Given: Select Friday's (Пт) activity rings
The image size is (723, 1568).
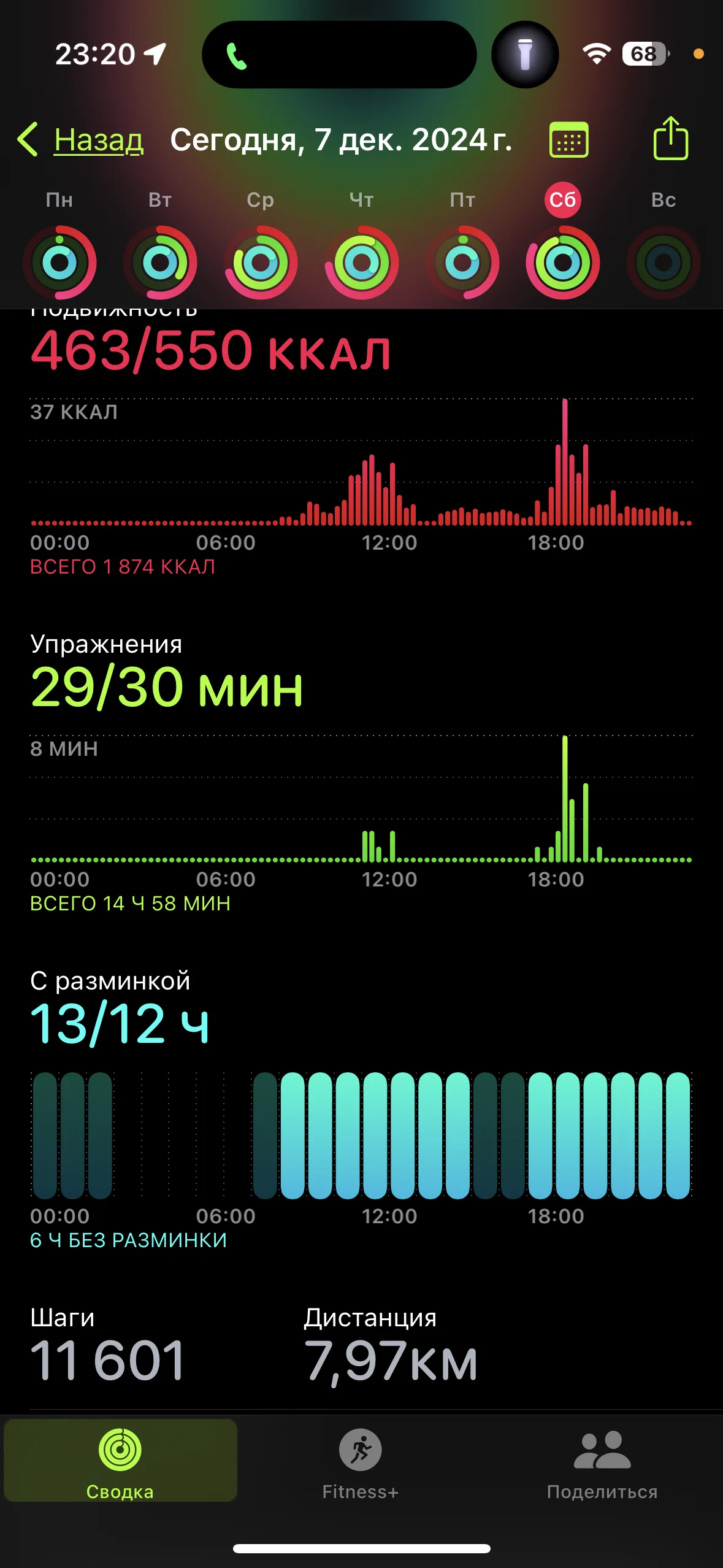Looking at the screenshot, I should coord(462,263).
